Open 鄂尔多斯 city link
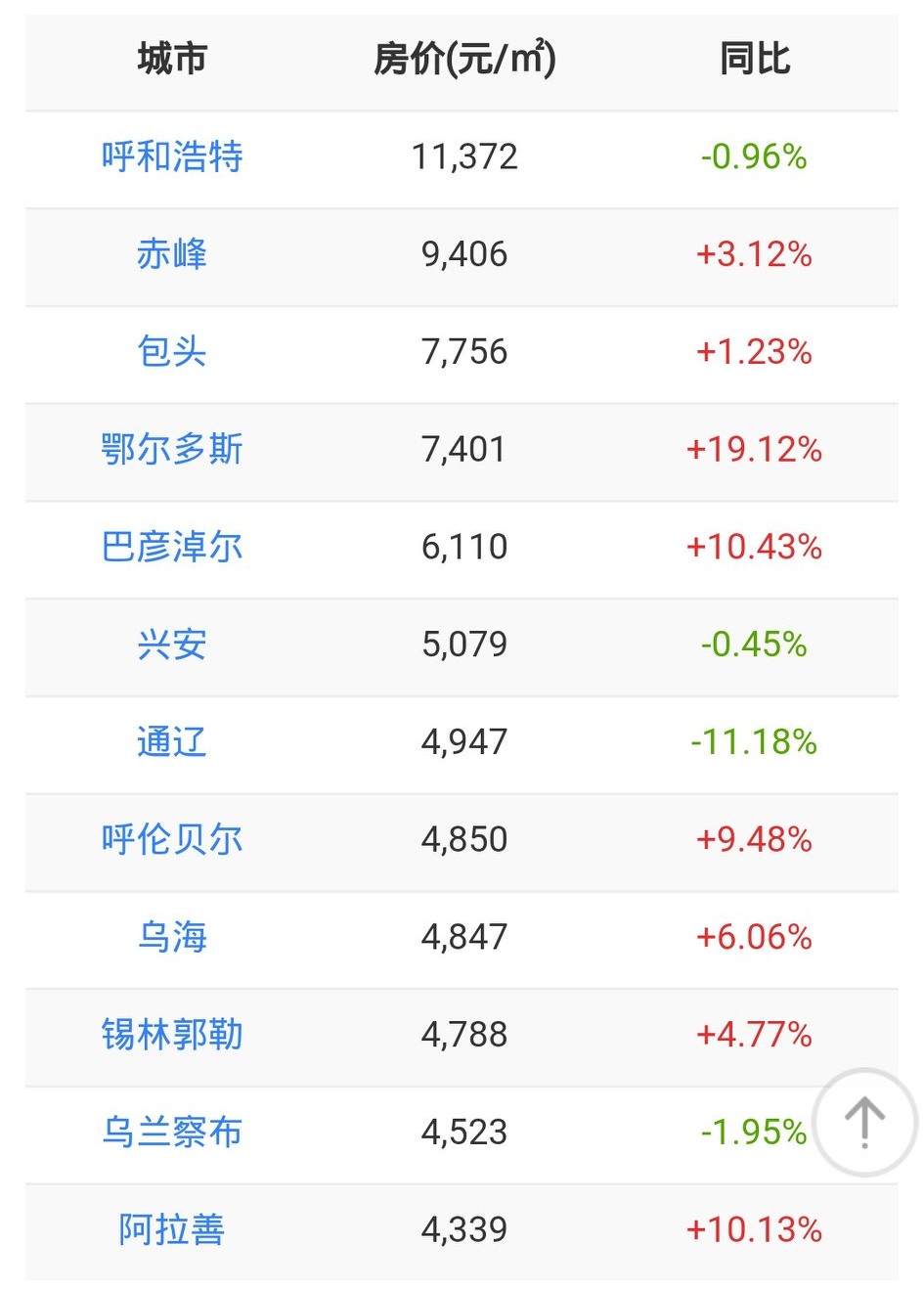Viewport: 924px width, 1289px height. (x=172, y=449)
